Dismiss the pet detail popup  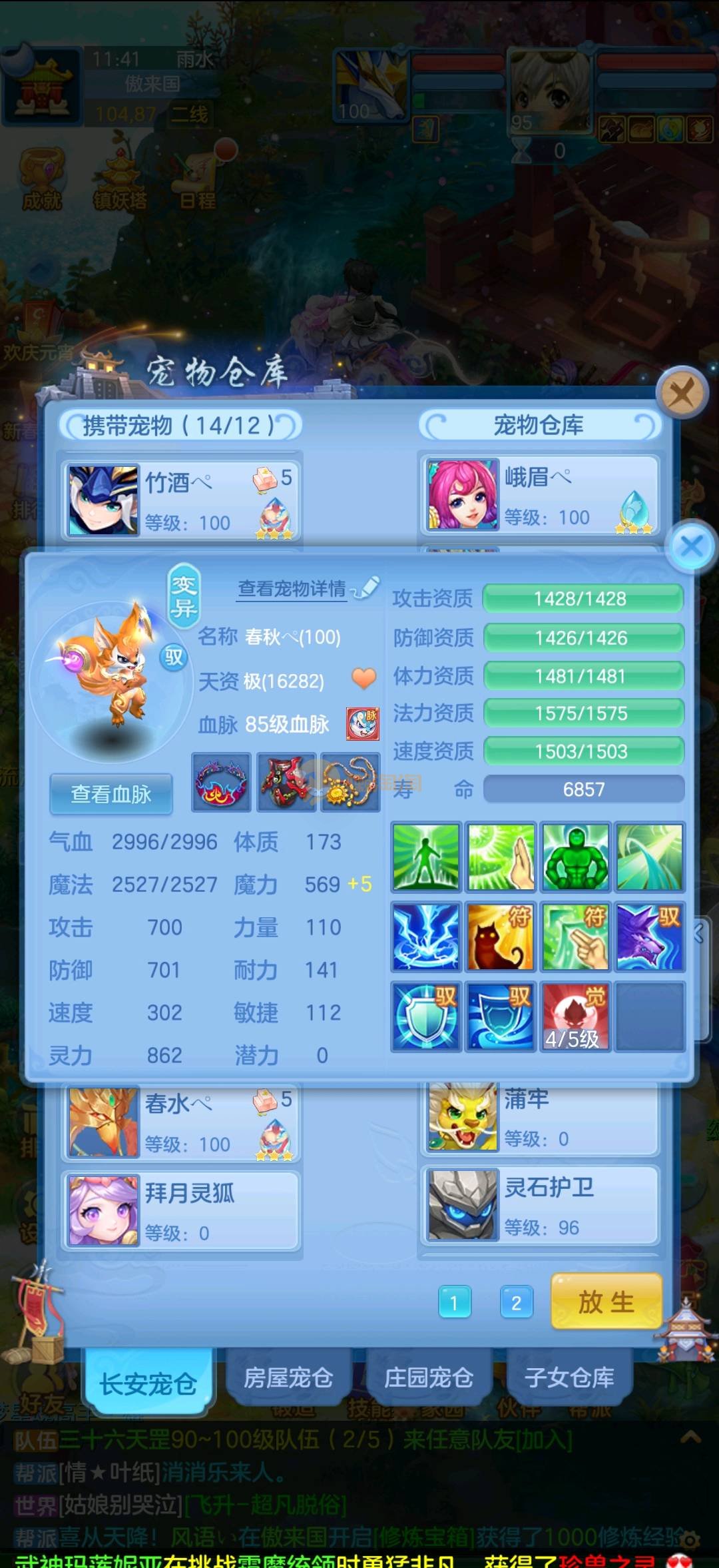click(x=691, y=547)
